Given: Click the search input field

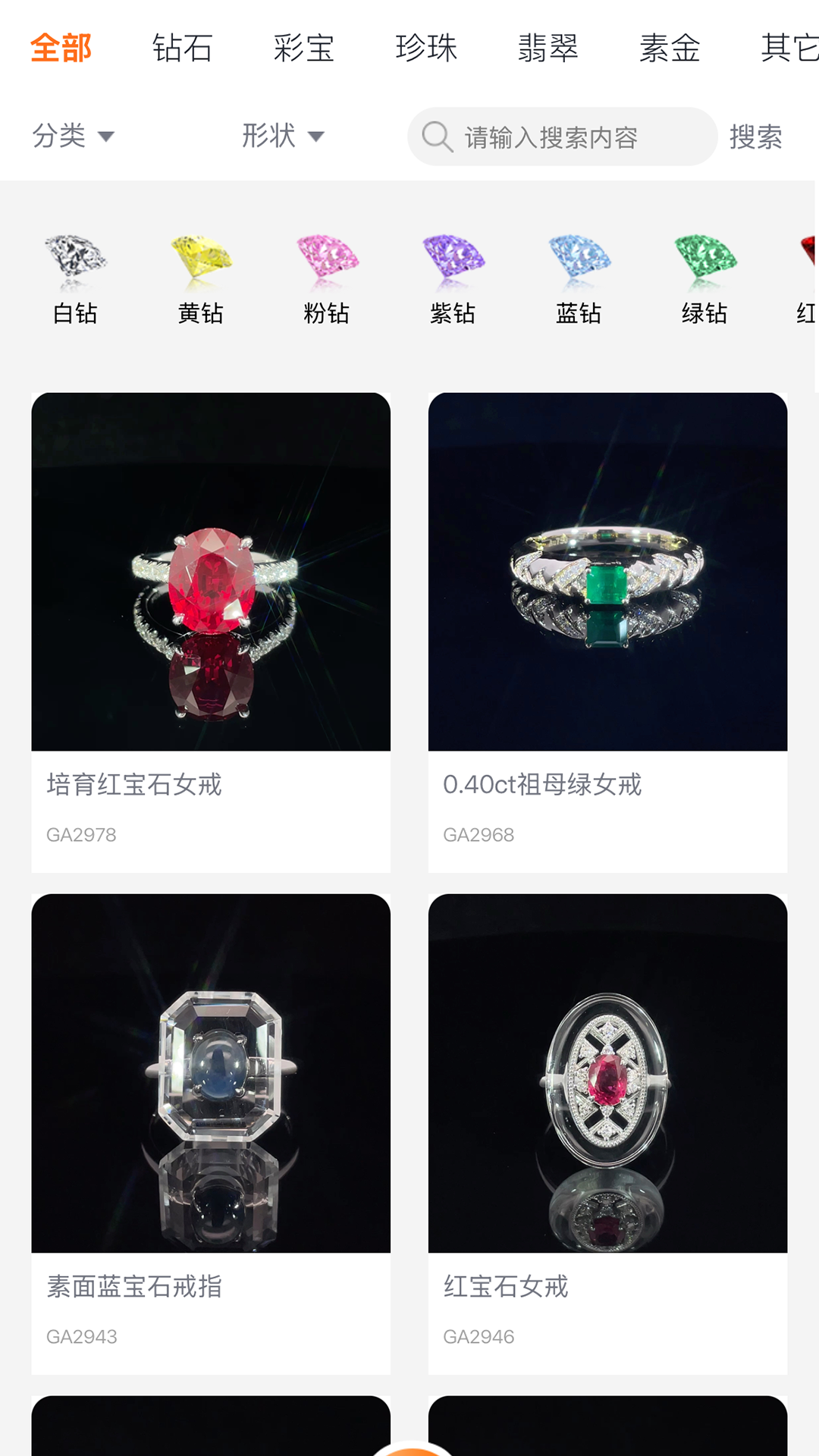Looking at the screenshot, I should 561,136.
